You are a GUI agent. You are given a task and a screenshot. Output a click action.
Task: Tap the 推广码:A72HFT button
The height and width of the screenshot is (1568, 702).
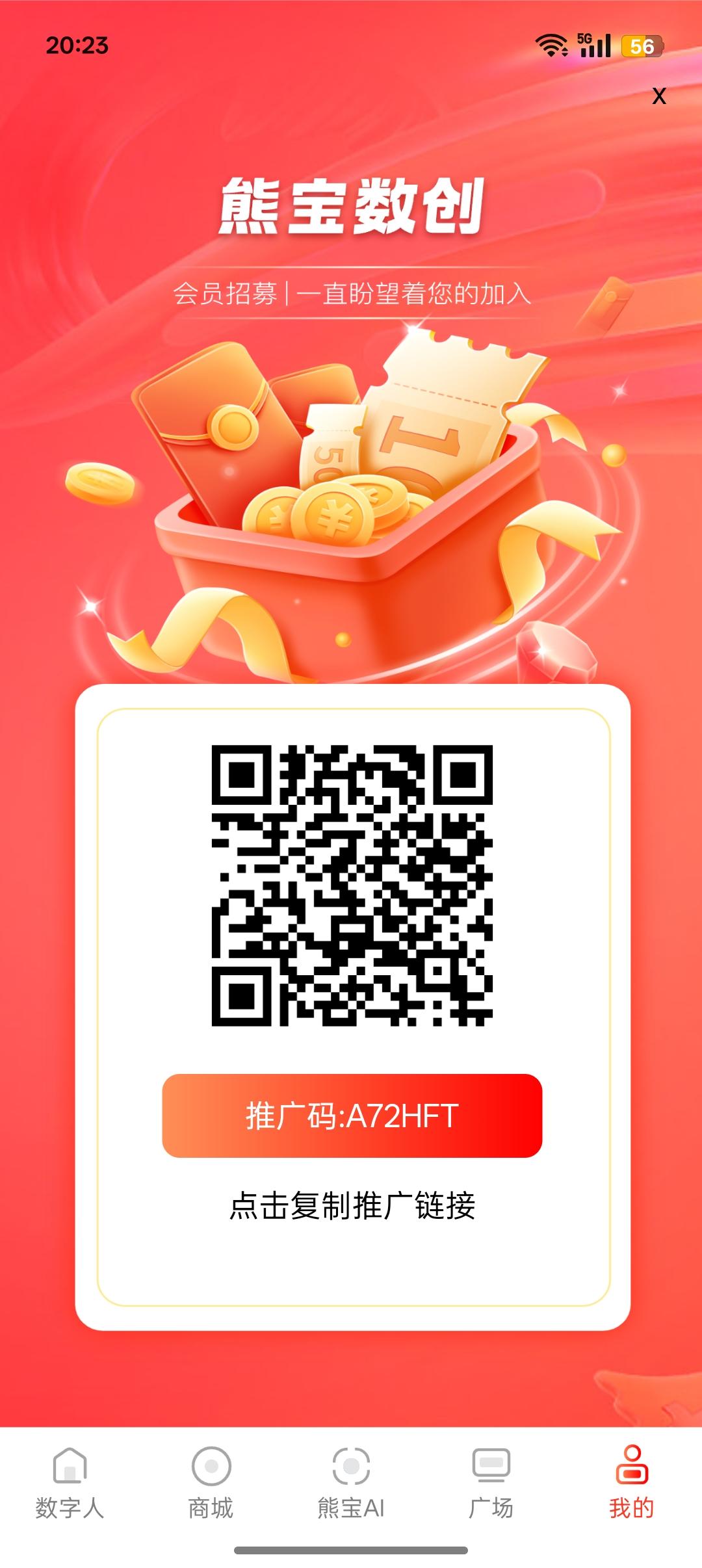coord(352,1116)
